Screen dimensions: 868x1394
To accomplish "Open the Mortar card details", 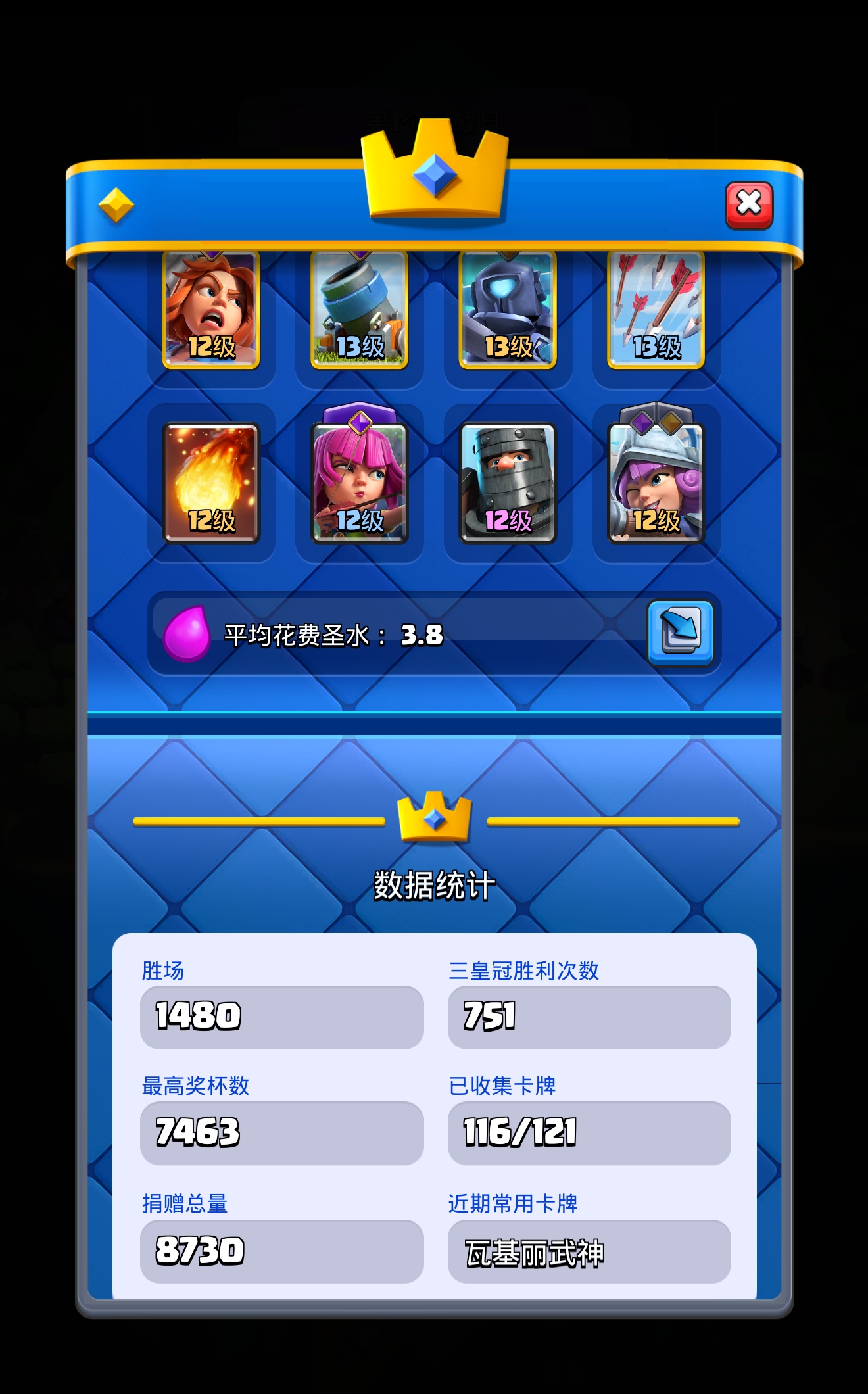I will pos(357,309).
